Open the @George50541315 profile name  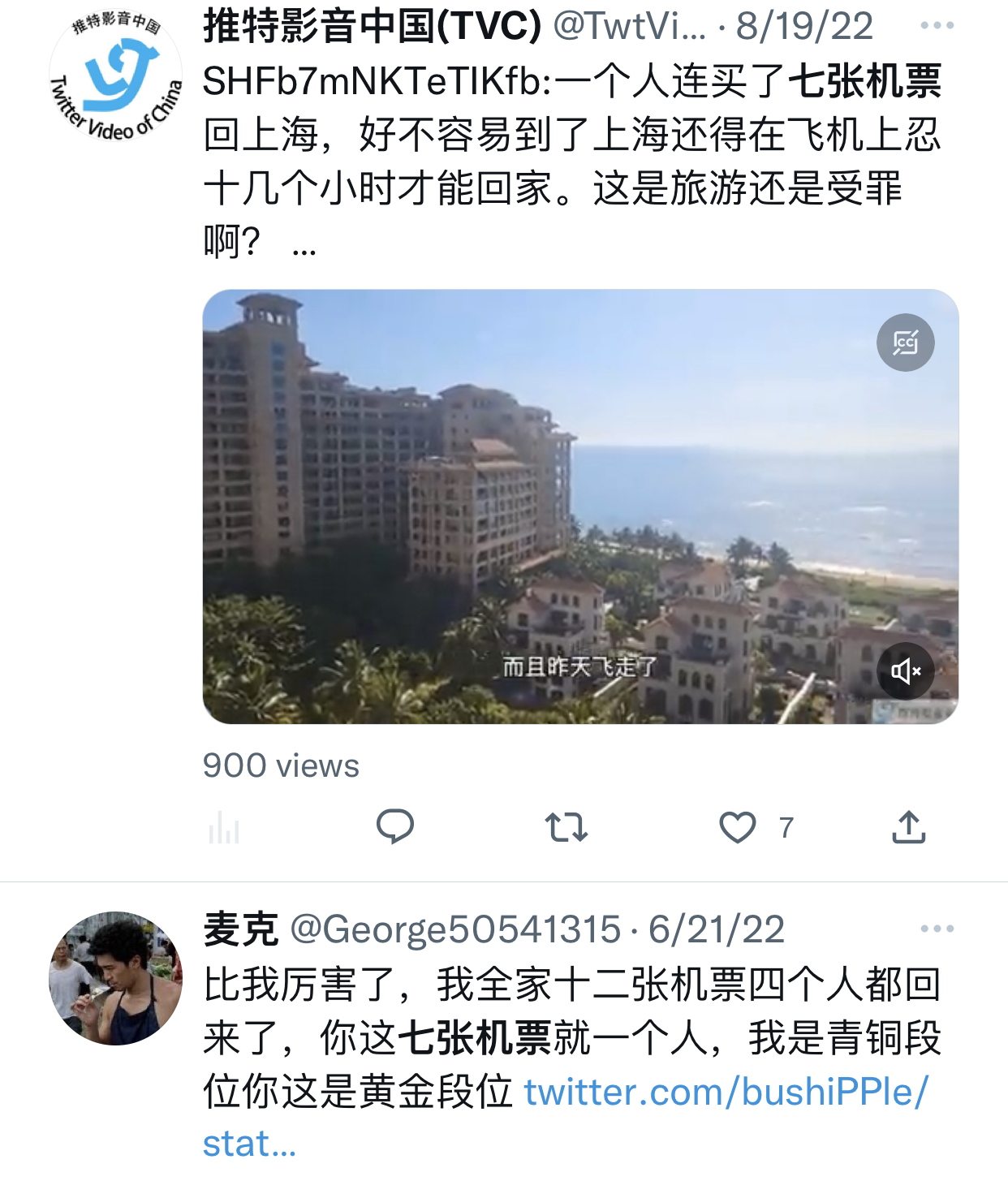pyautogui.click(x=455, y=929)
